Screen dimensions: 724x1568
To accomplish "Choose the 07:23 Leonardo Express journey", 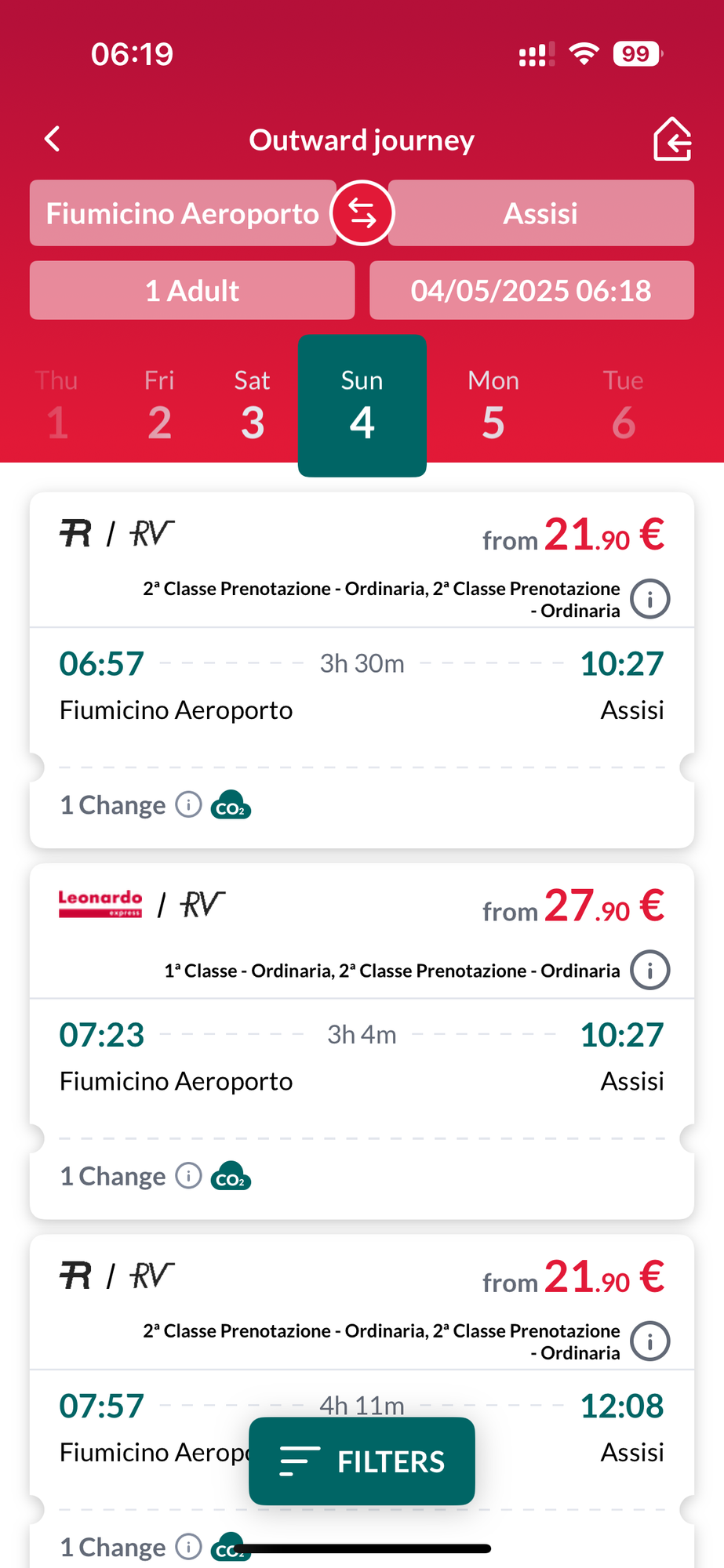I will 362,1041.
